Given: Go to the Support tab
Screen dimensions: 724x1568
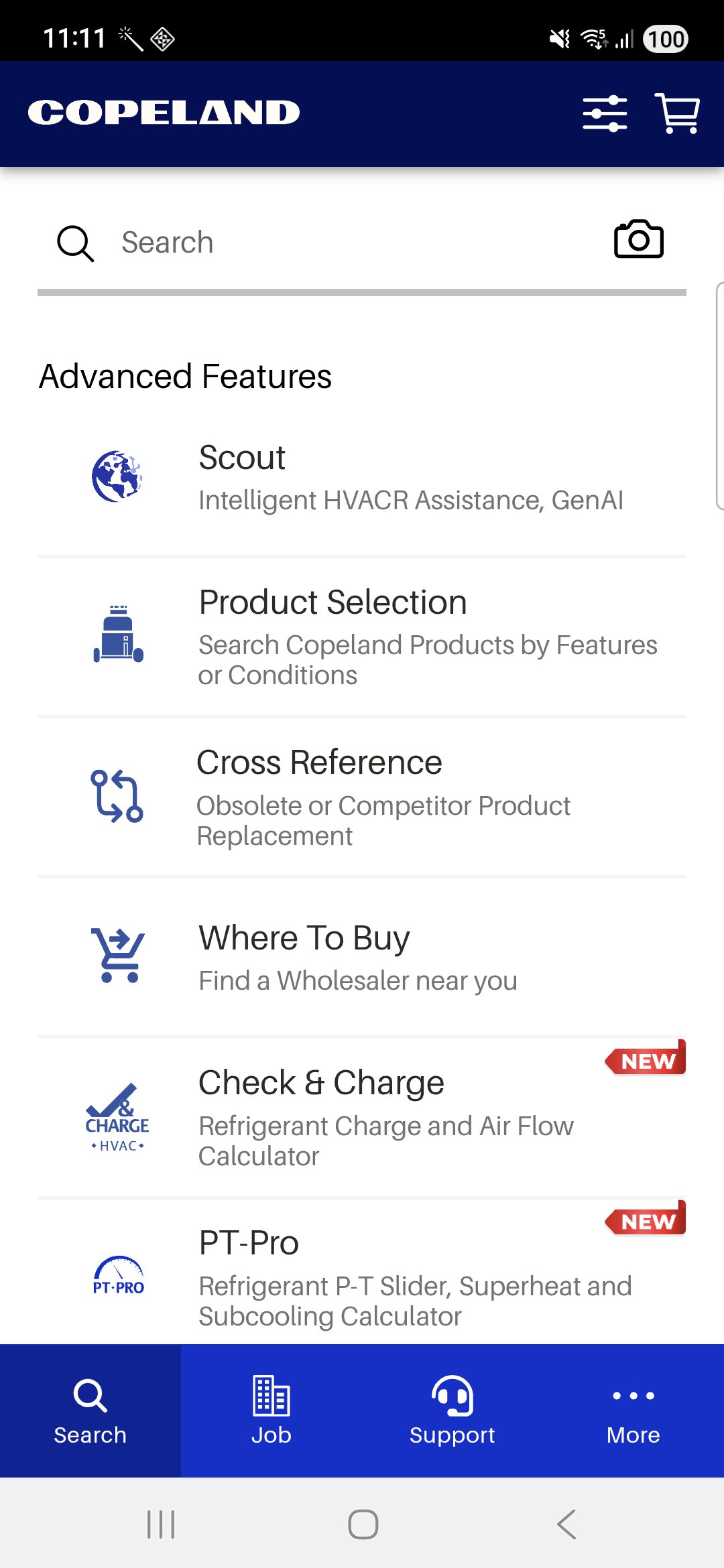Looking at the screenshot, I should coord(452,1411).
